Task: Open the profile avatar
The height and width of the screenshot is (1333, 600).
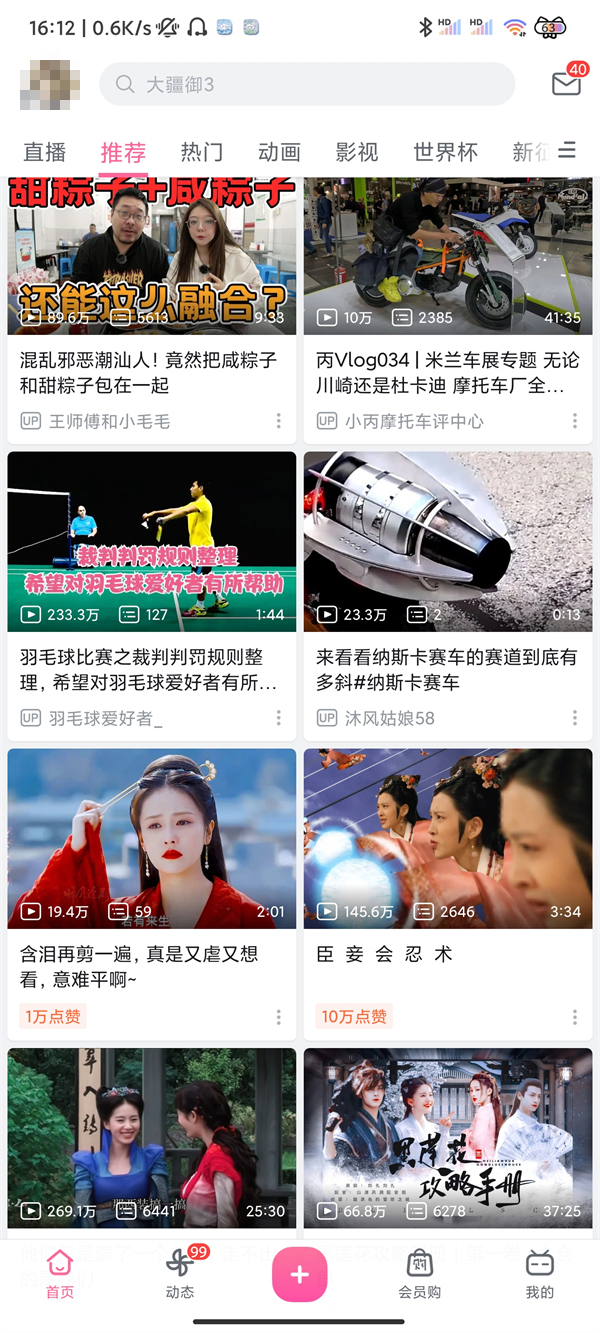Action: [50, 85]
